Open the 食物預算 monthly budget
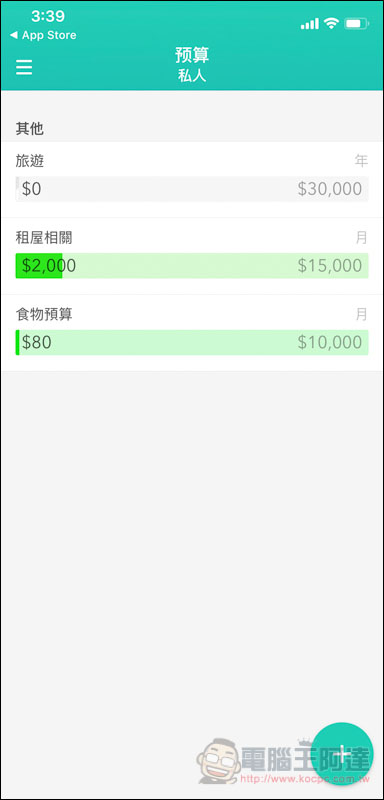The width and height of the screenshot is (384, 800). click(x=192, y=333)
